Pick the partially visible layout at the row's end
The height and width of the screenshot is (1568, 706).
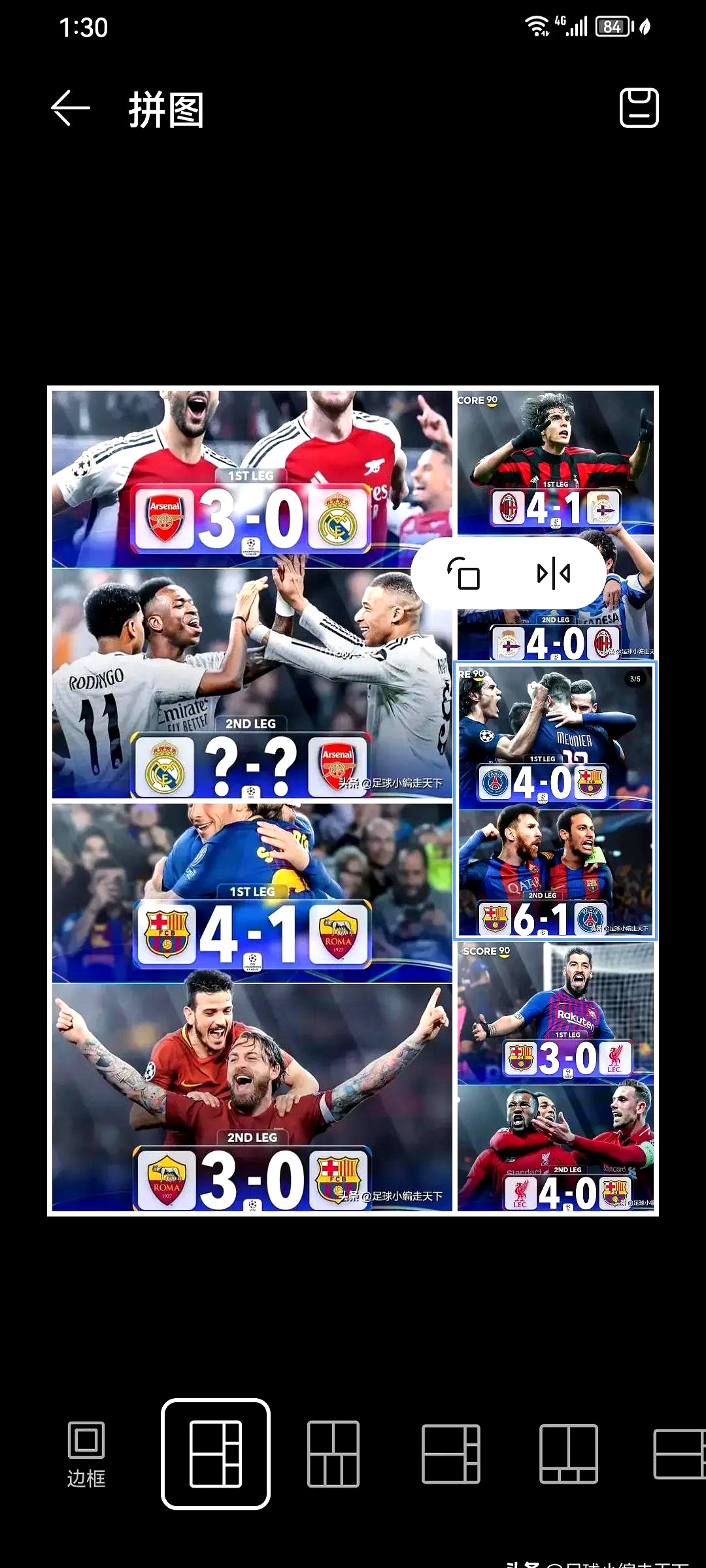[680, 1454]
